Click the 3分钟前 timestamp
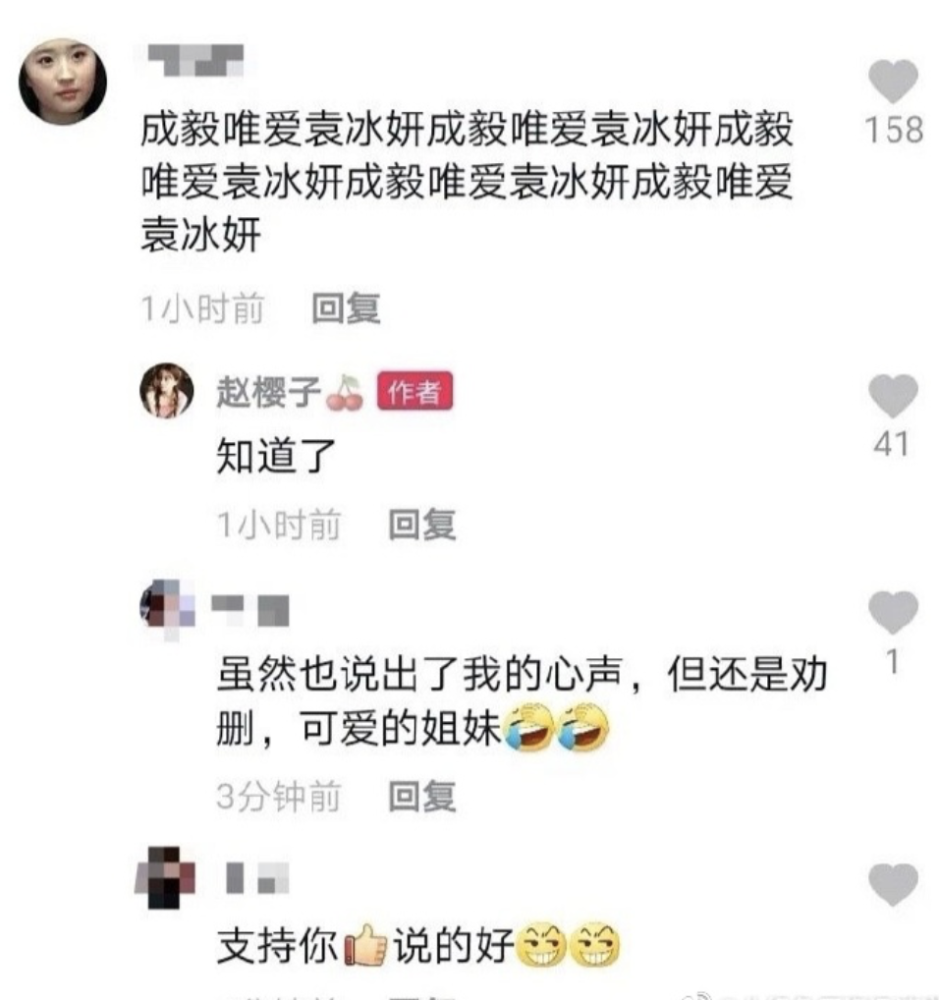 coord(279,795)
